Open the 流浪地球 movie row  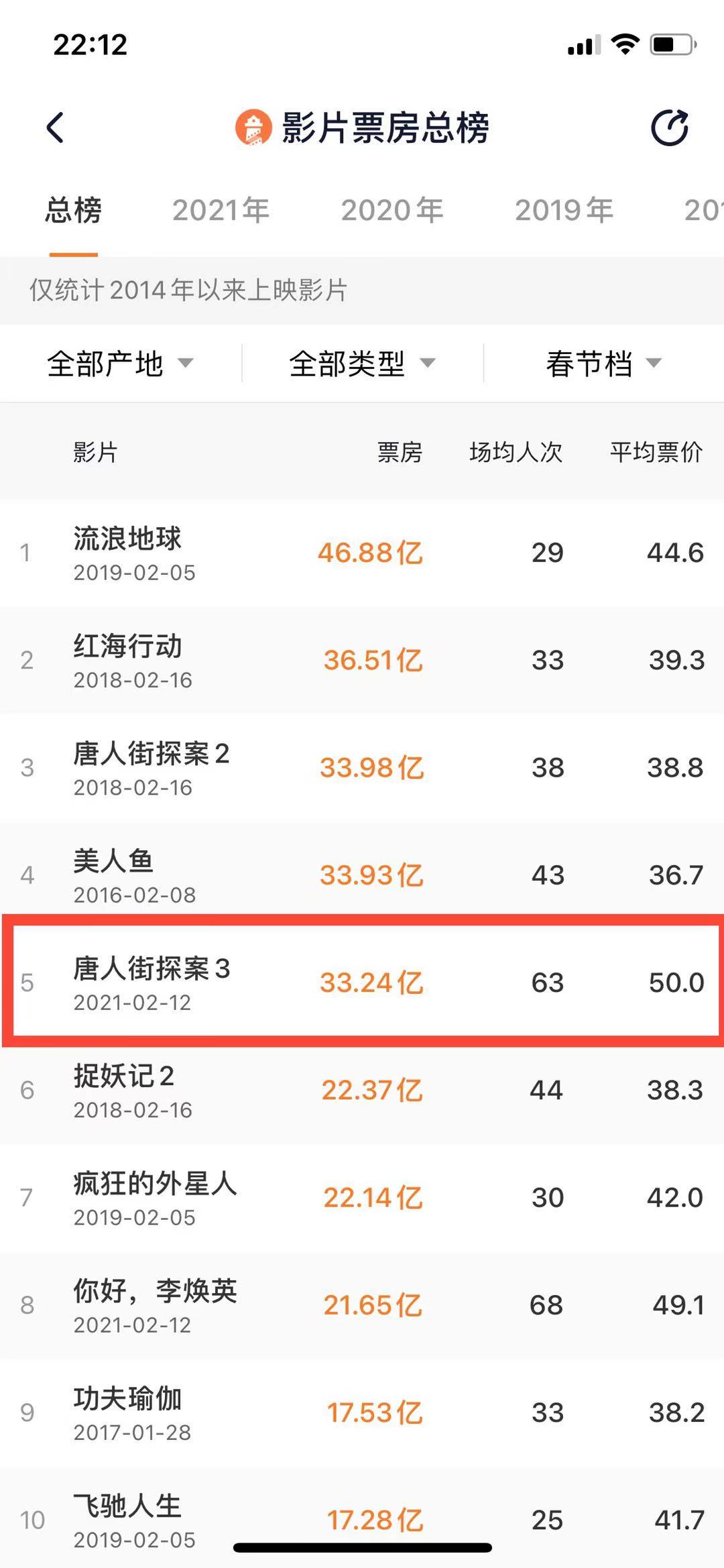[x=362, y=553]
